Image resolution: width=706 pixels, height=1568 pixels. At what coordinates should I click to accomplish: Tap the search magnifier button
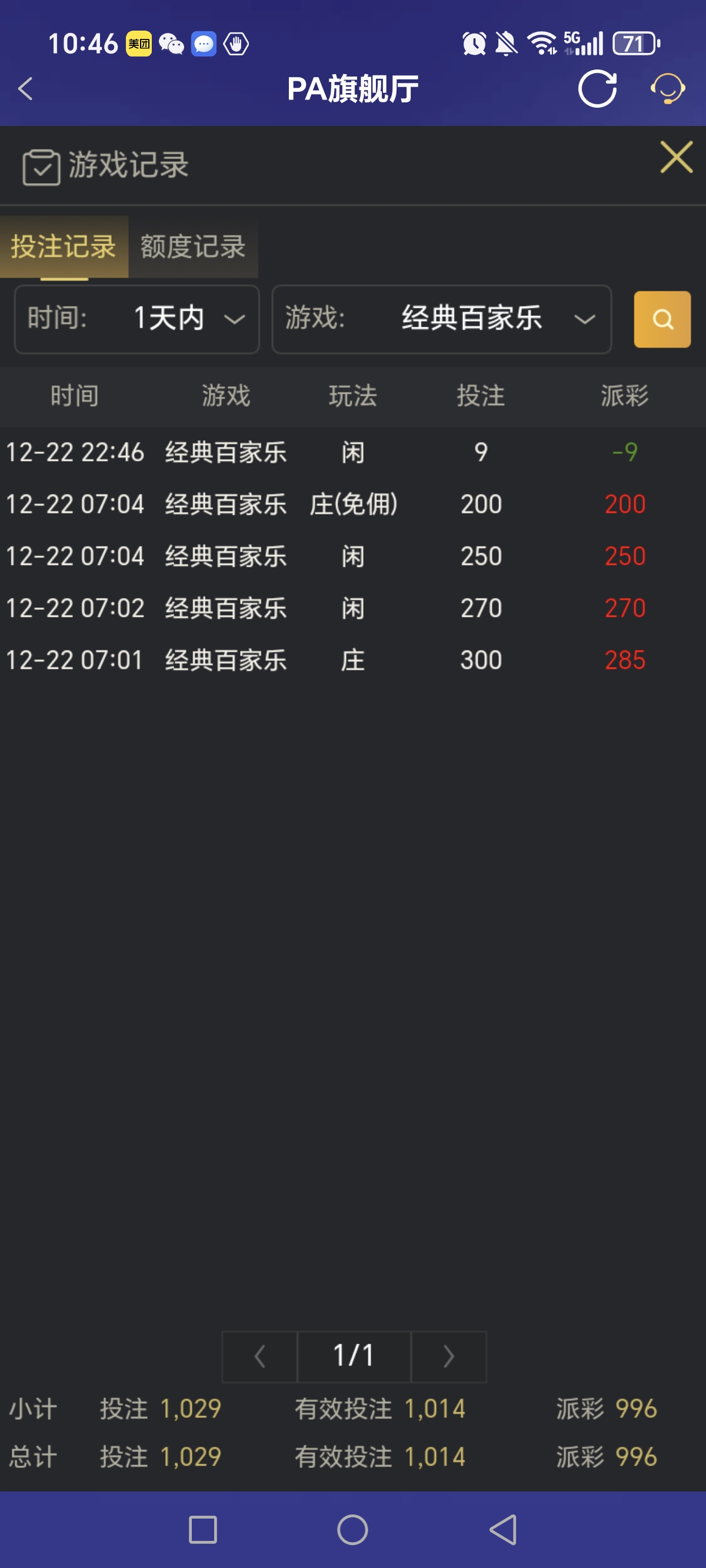(x=662, y=319)
